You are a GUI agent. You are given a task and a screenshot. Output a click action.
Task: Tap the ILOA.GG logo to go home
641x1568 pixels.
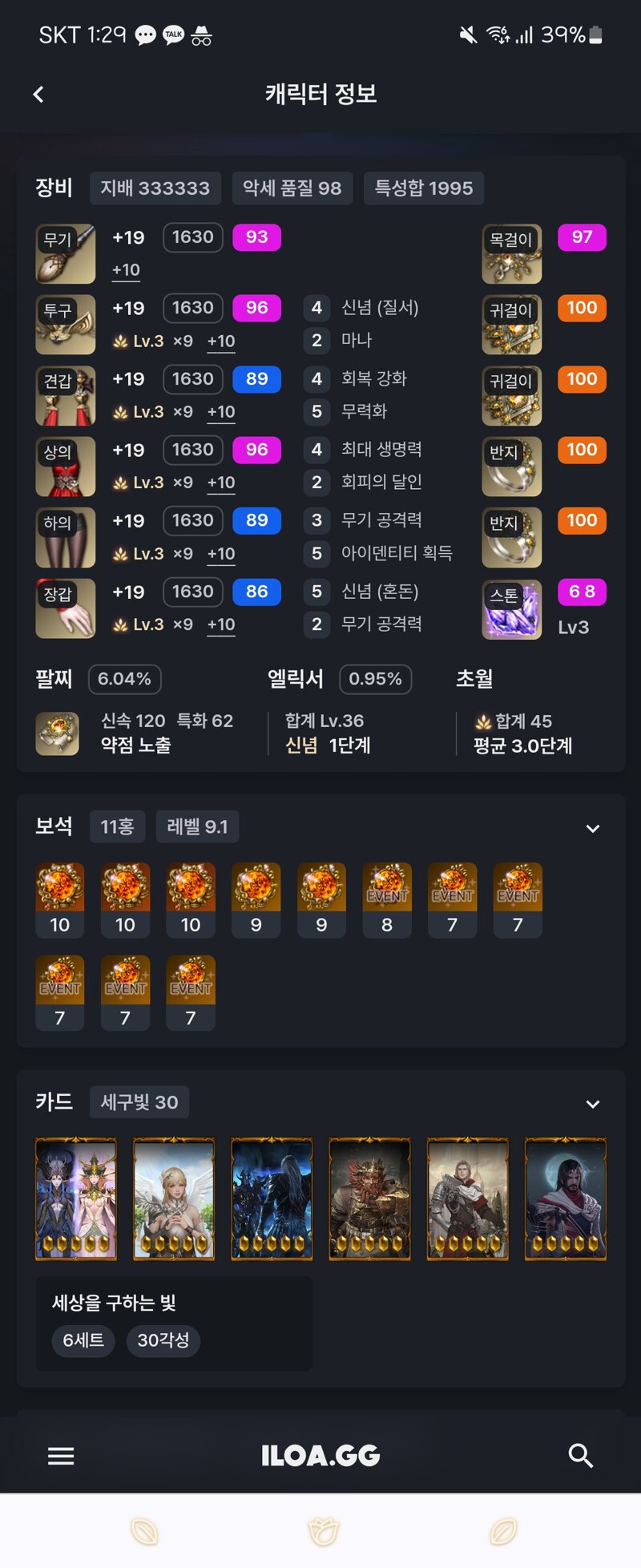pos(320,1456)
